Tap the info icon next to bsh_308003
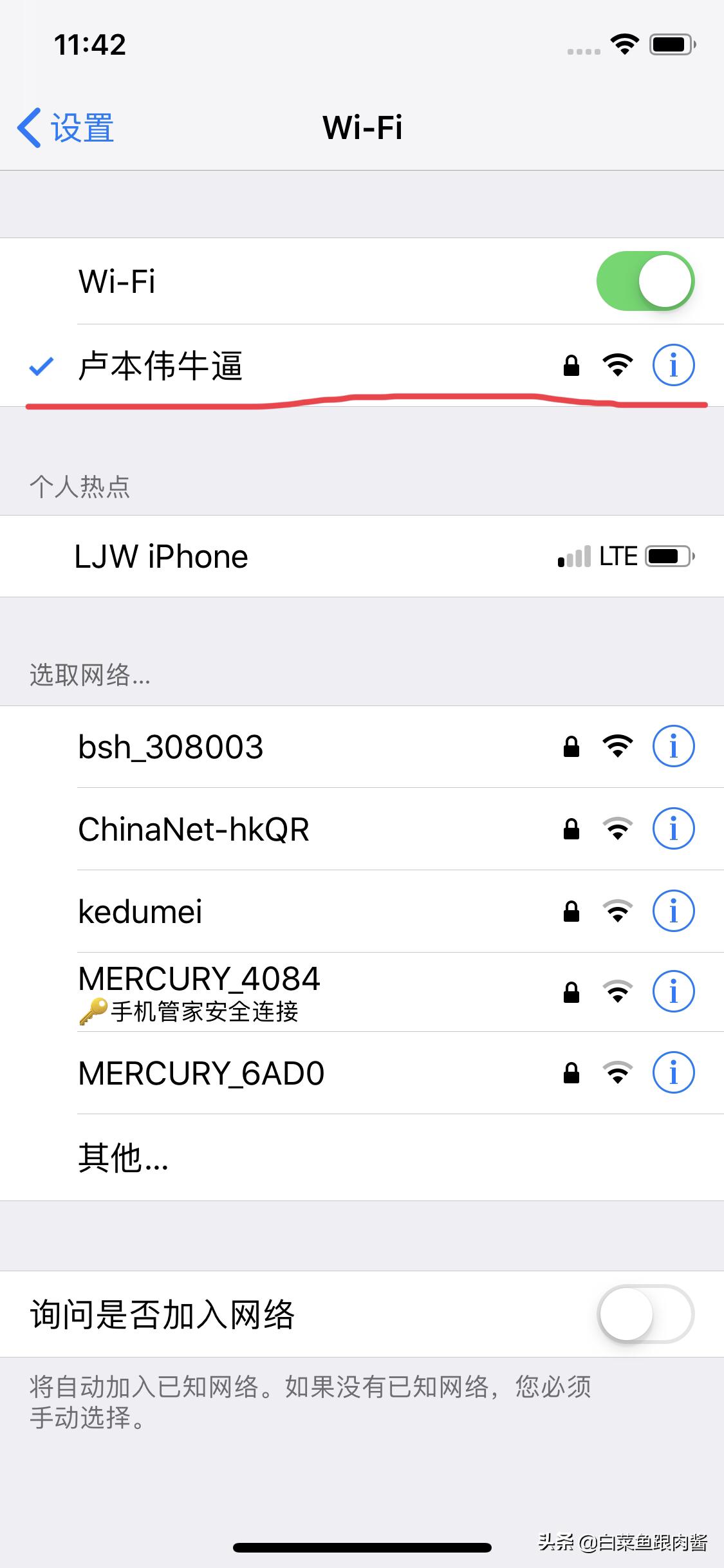Image resolution: width=724 pixels, height=1568 pixels. pyautogui.click(x=673, y=747)
